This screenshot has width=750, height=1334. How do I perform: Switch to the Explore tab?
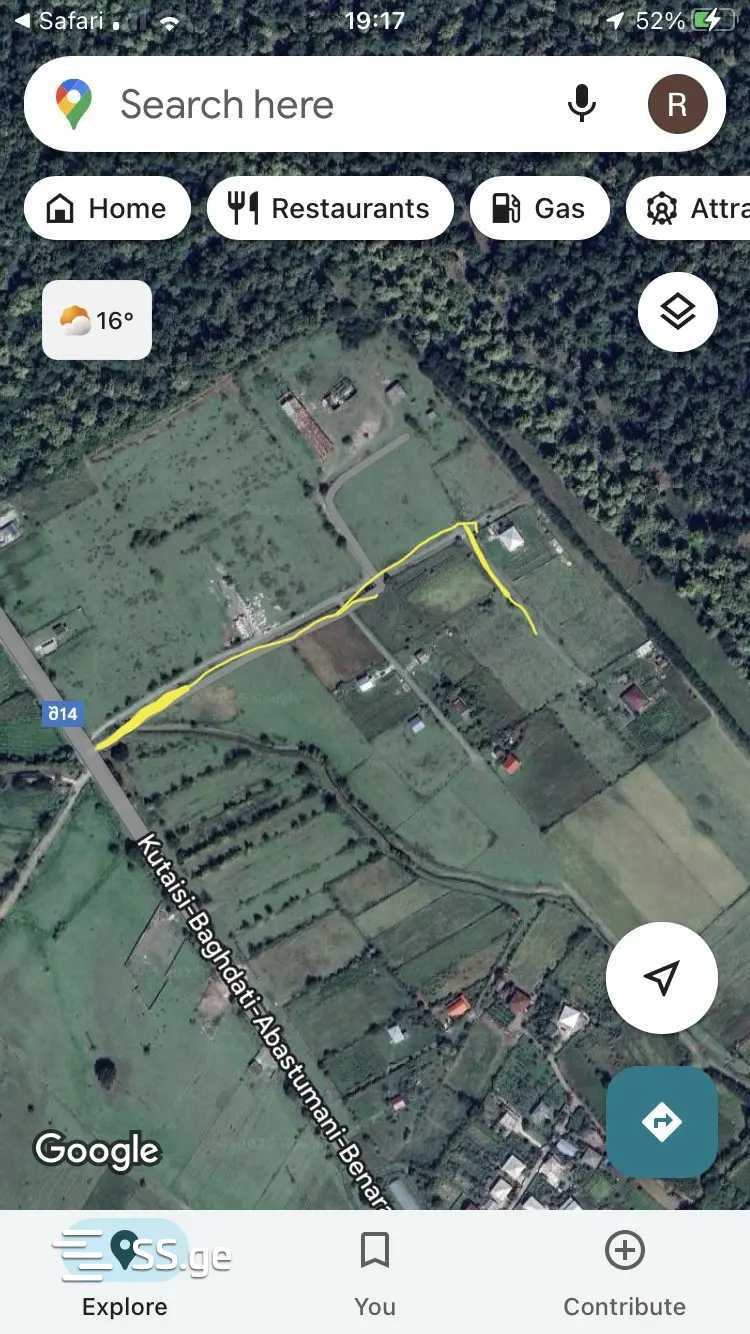pyautogui.click(x=124, y=1270)
